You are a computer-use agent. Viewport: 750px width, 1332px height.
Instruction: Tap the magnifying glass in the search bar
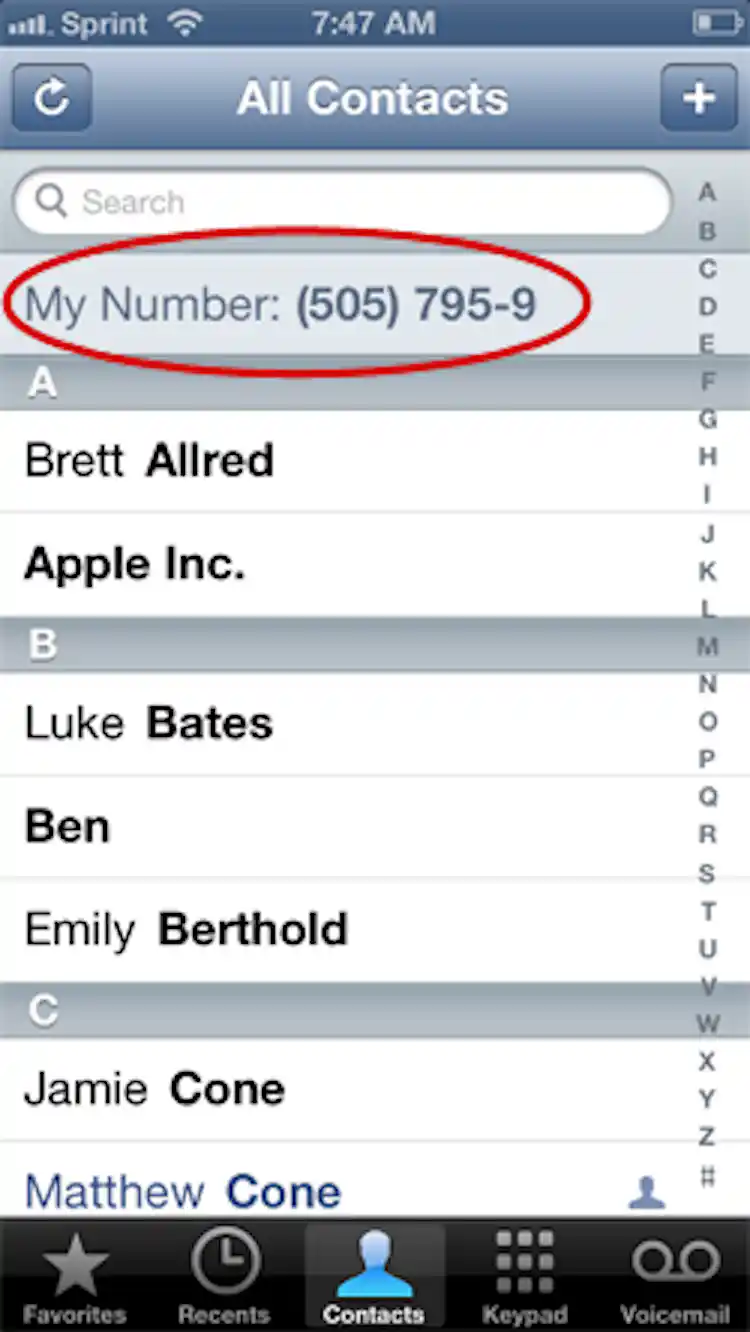point(51,201)
